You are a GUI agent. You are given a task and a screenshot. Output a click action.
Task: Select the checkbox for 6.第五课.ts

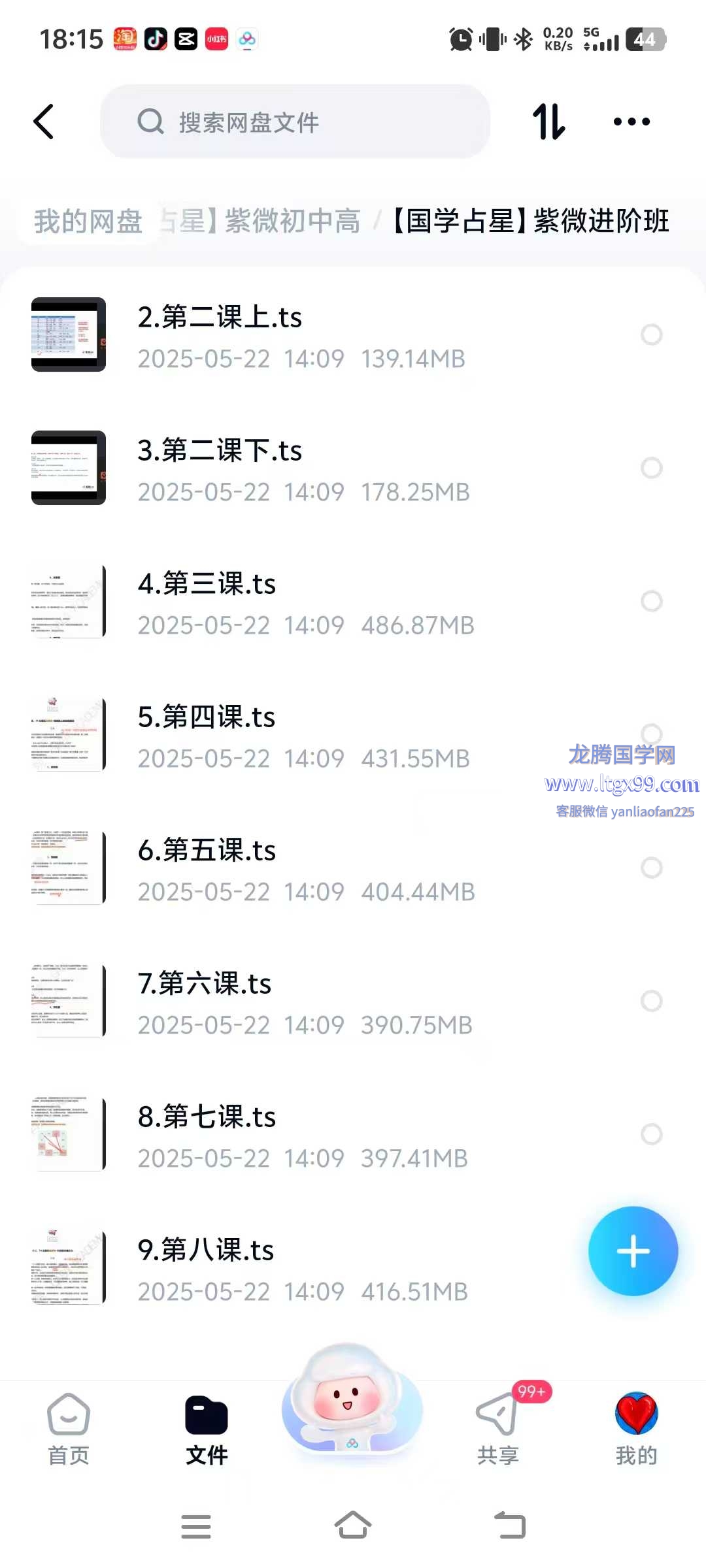pos(651,868)
